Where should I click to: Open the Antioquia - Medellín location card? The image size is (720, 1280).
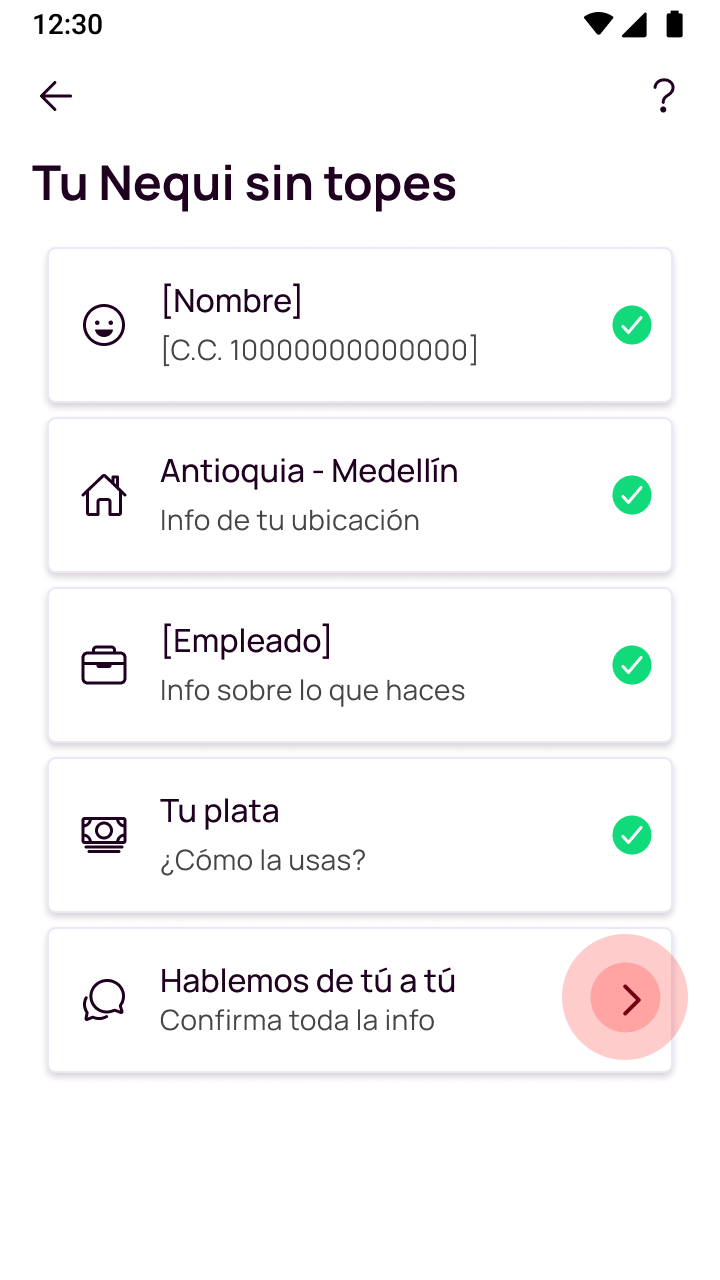coord(360,495)
